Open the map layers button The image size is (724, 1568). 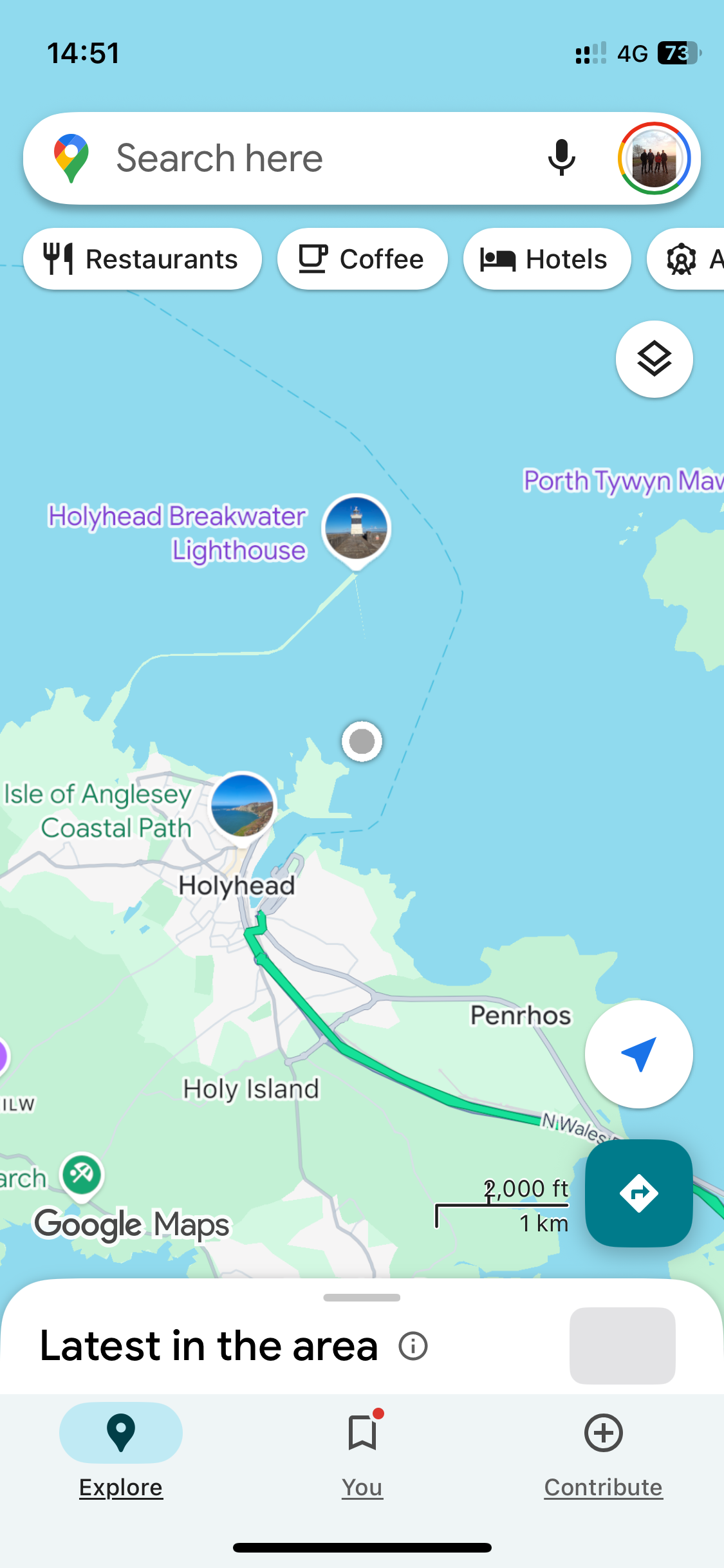(x=654, y=359)
